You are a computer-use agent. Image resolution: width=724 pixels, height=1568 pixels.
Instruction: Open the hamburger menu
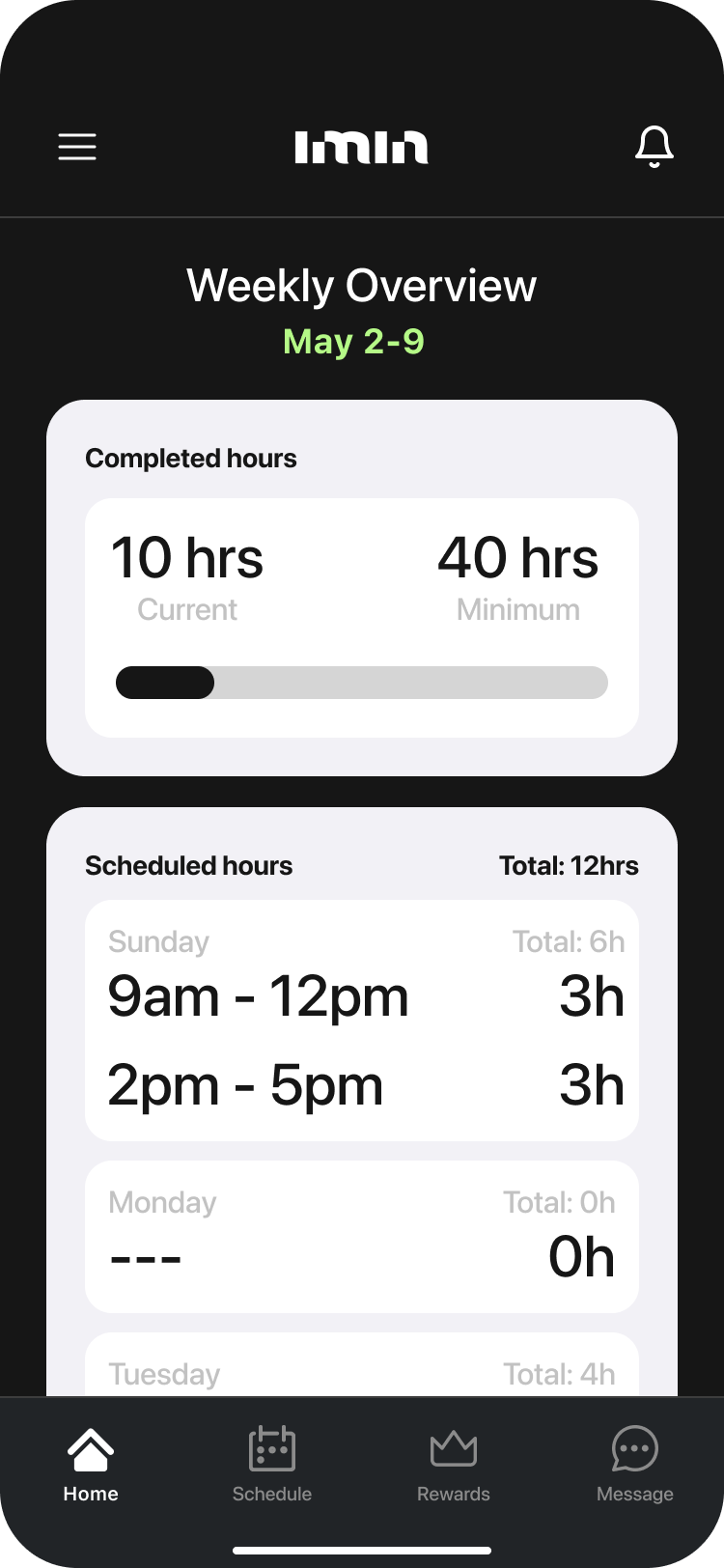click(x=77, y=147)
